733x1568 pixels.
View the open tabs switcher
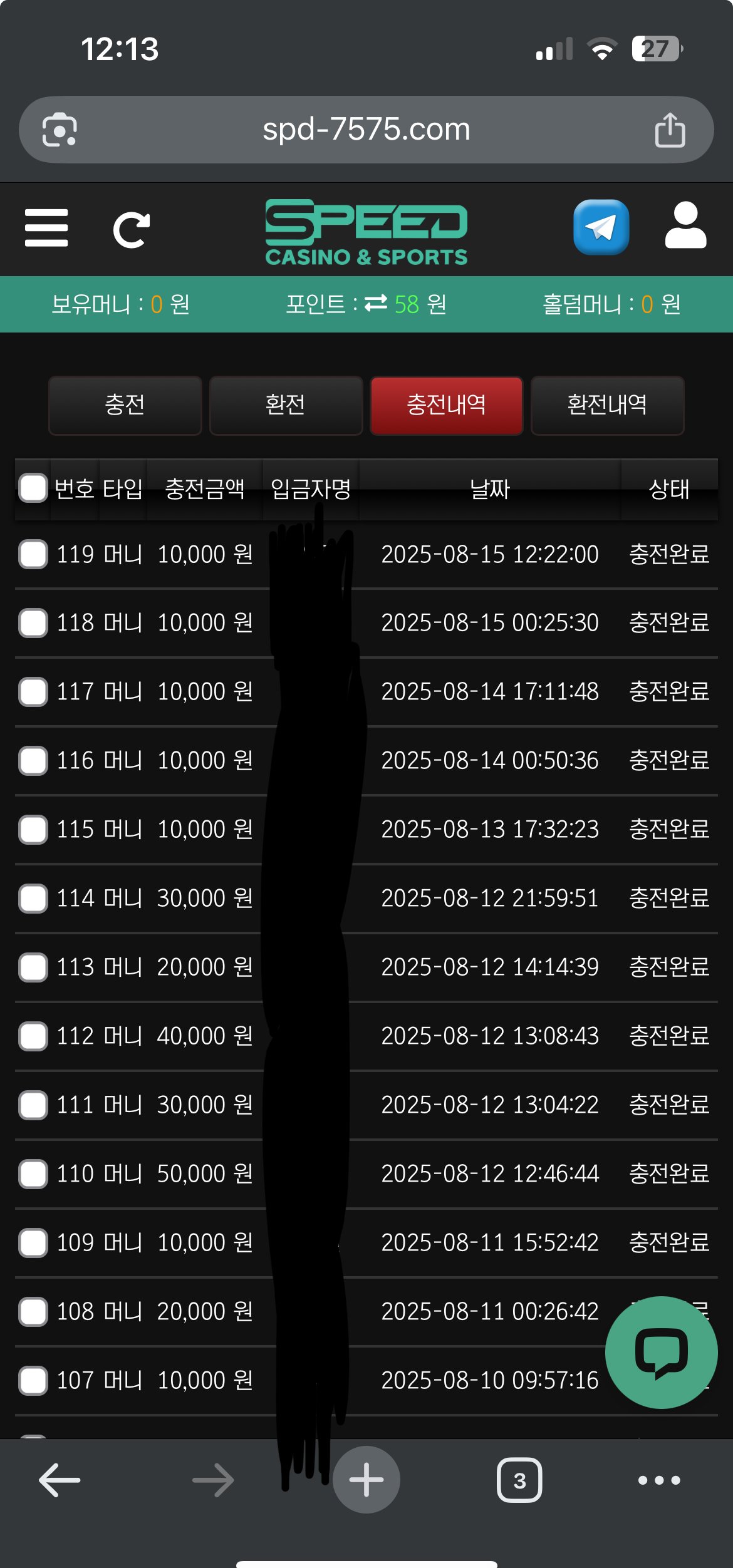[519, 1480]
